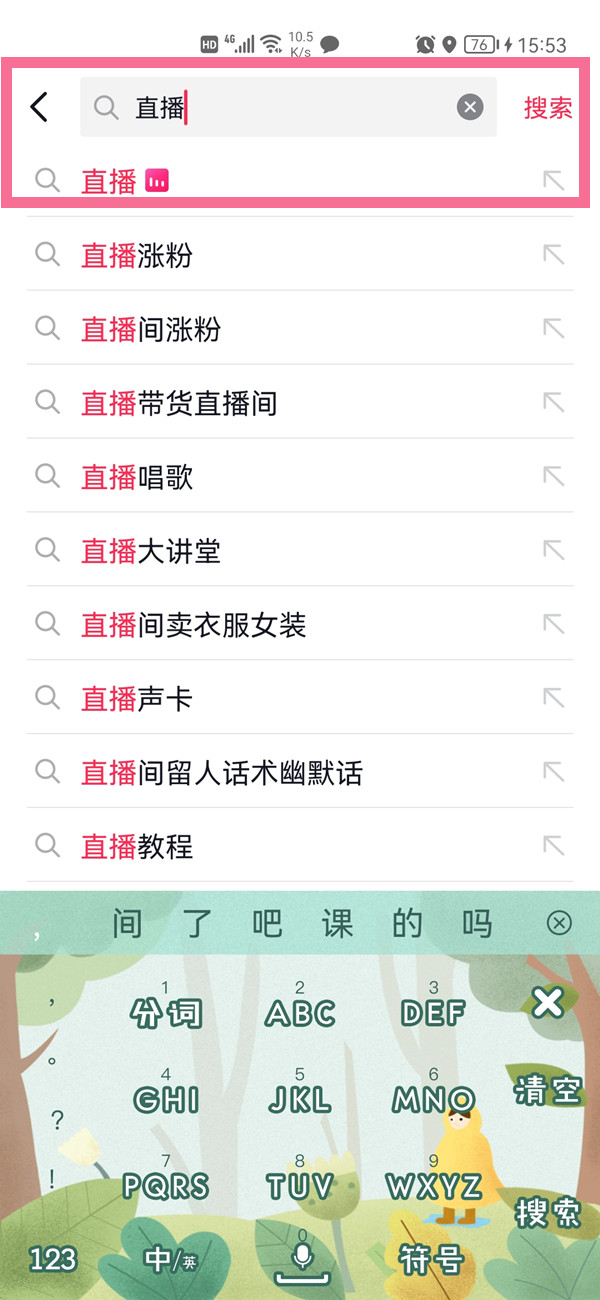Choose the suggestion 直播间涨粉

pos(151,329)
